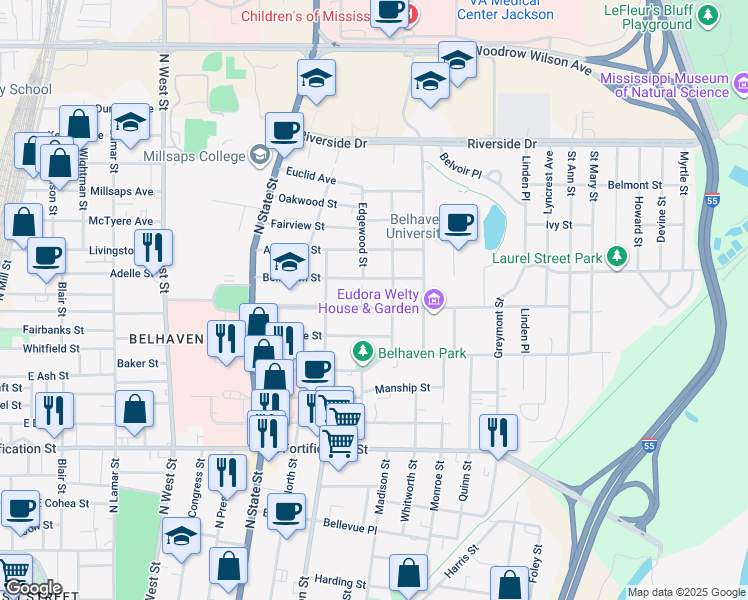Tap the Belhaven Park marker

pyautogui.click(x=362, y=353)
